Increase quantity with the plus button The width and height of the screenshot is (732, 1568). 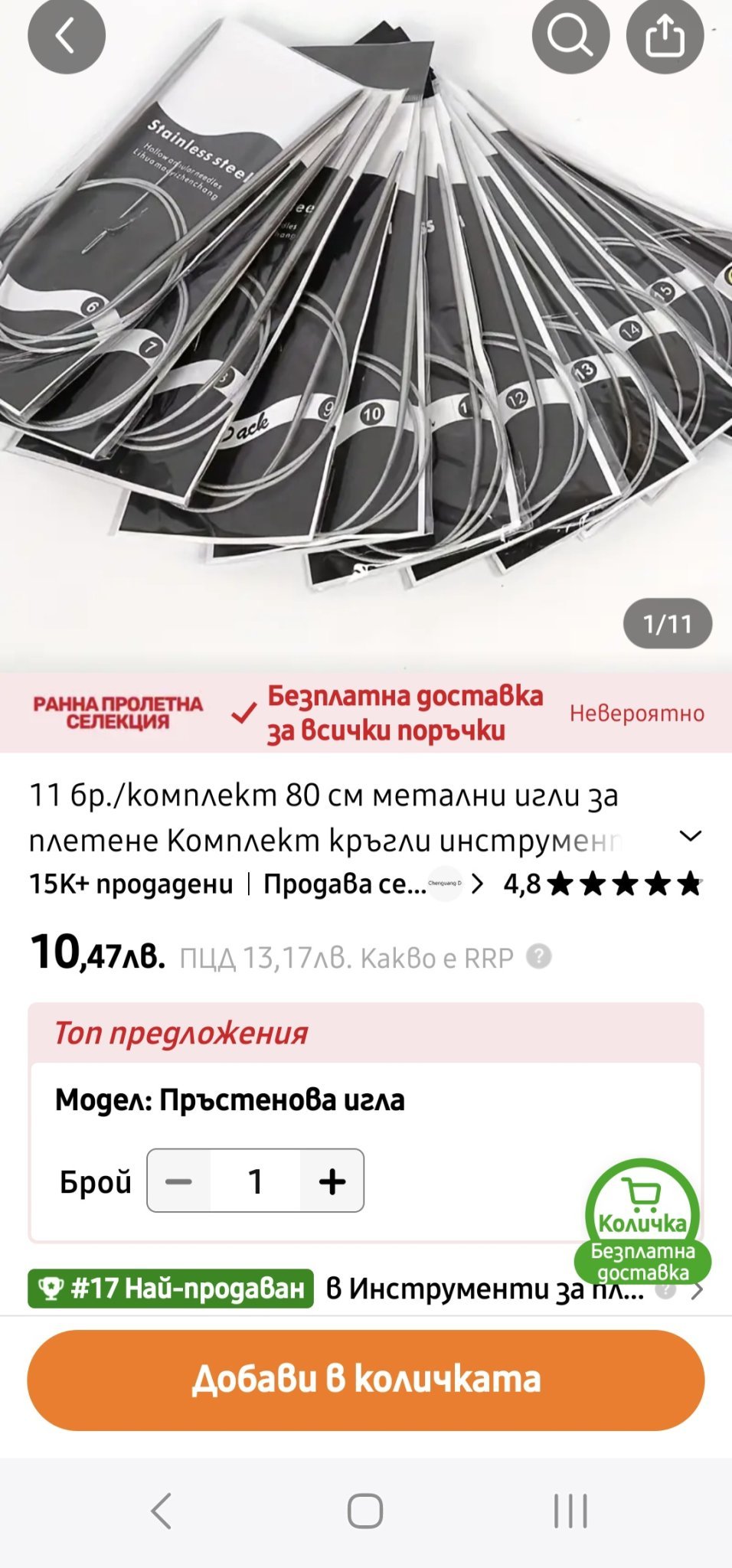pyautogui.click(x=332, y=1181)
